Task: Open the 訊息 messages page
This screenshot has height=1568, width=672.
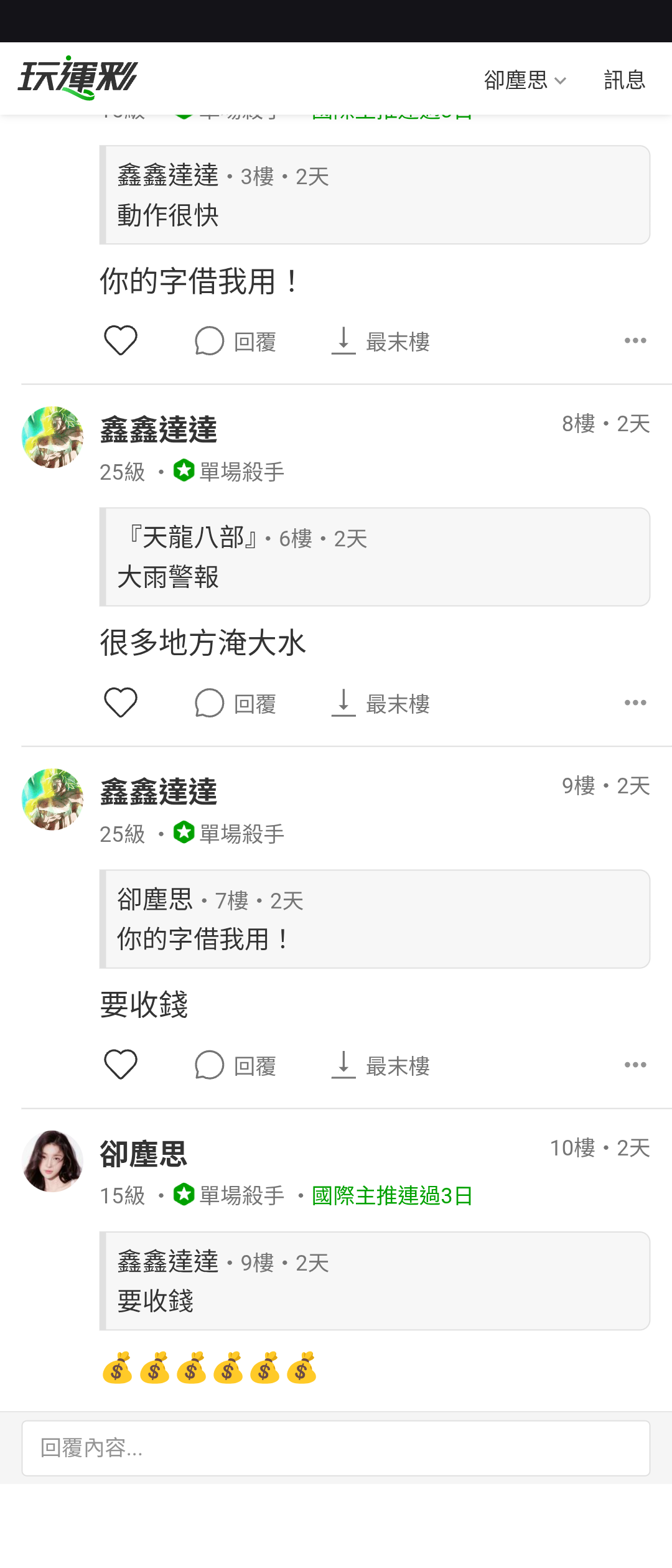Action: point(625,80)
